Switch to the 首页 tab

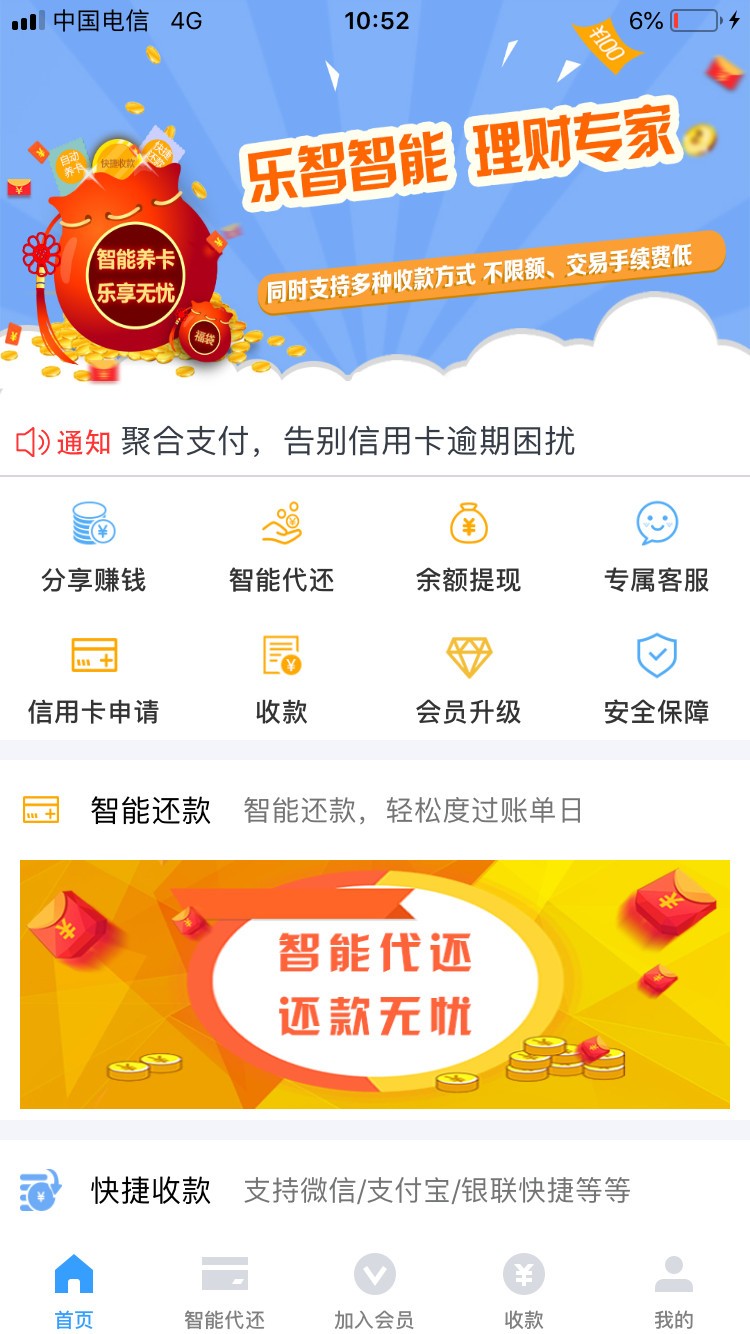click(74, 1291)
